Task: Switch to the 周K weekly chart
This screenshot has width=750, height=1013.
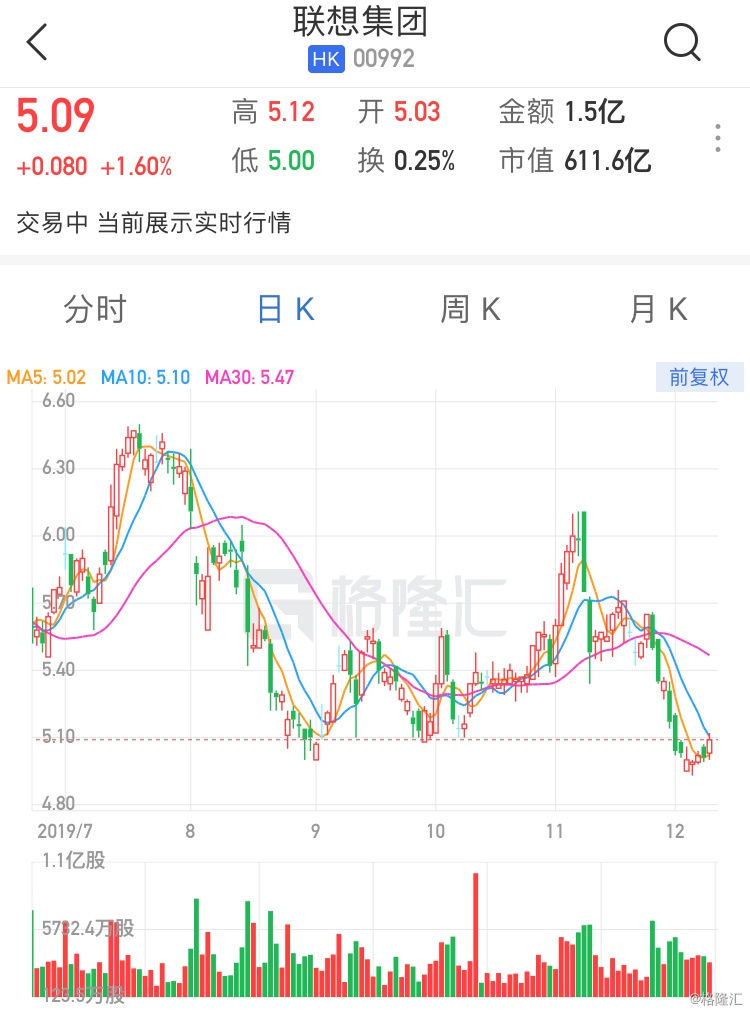Action: click(x=470, y=310)
